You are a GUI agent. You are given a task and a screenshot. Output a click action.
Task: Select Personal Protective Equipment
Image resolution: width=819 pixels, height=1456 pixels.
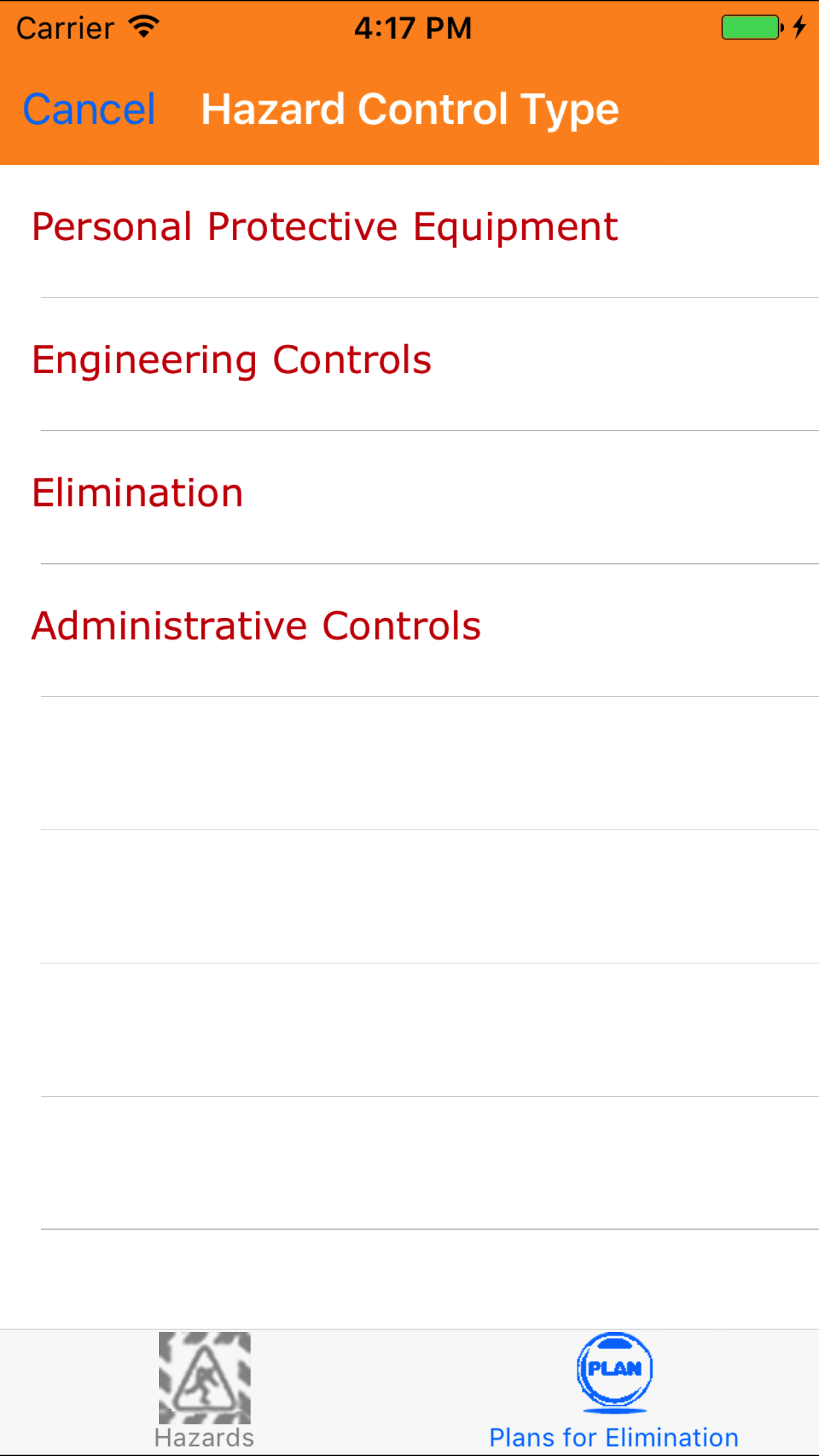point(324,228)
